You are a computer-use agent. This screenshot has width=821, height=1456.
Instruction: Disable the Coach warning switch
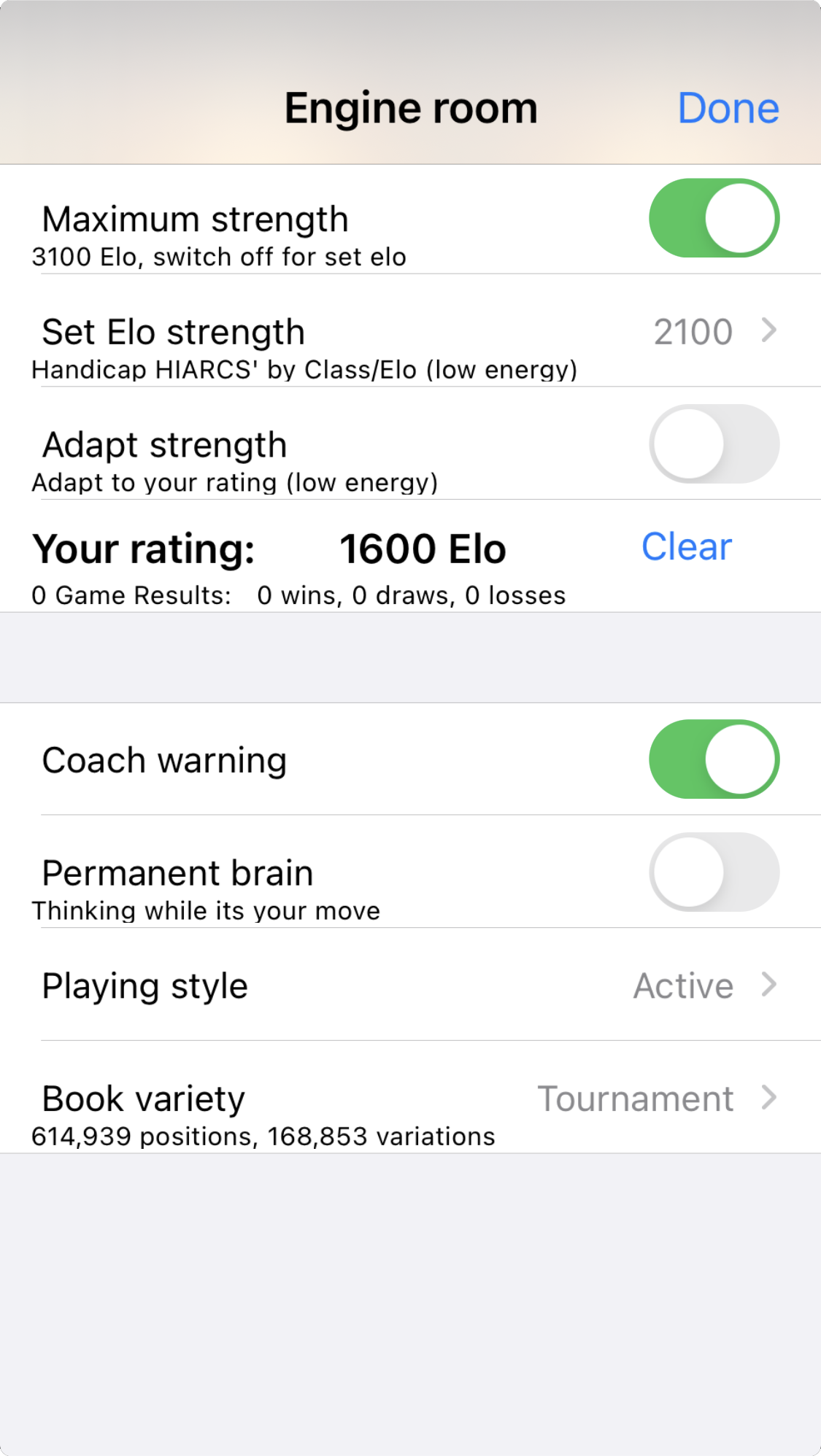(x=714, y=759)
